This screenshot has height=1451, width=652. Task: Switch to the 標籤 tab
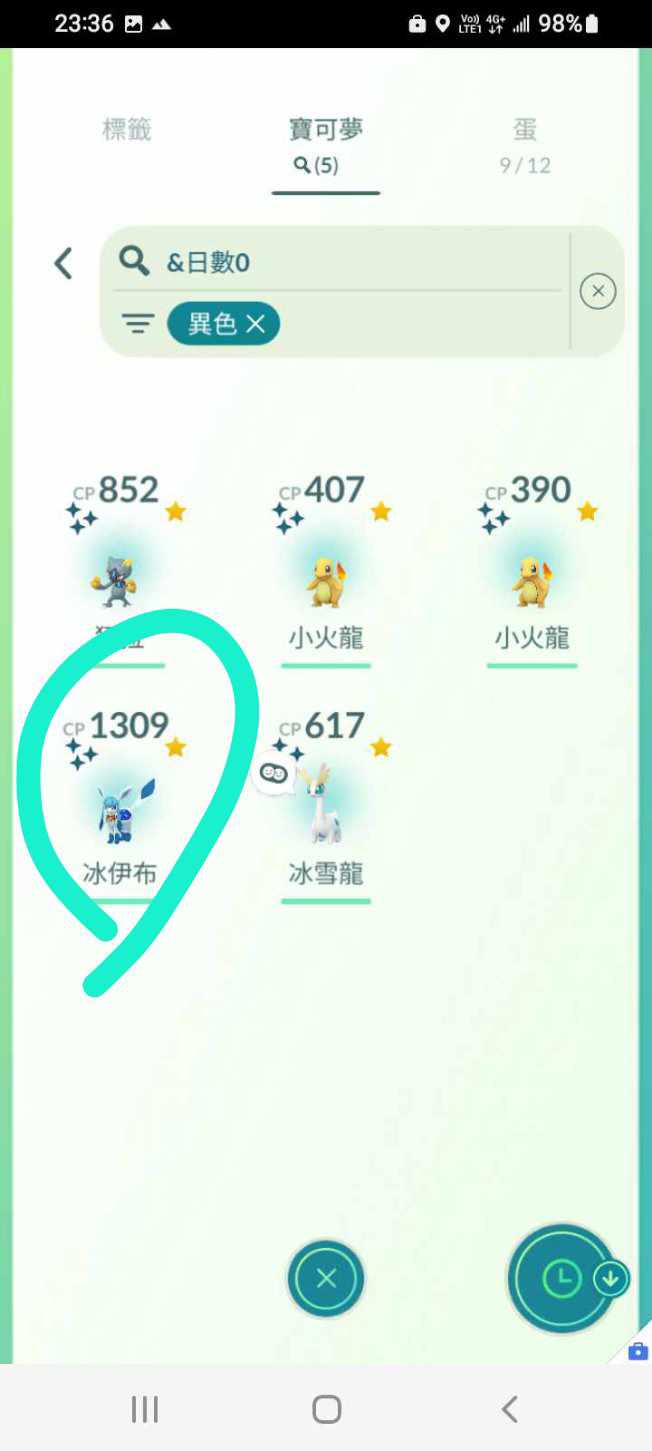click(x=127, y=129)
